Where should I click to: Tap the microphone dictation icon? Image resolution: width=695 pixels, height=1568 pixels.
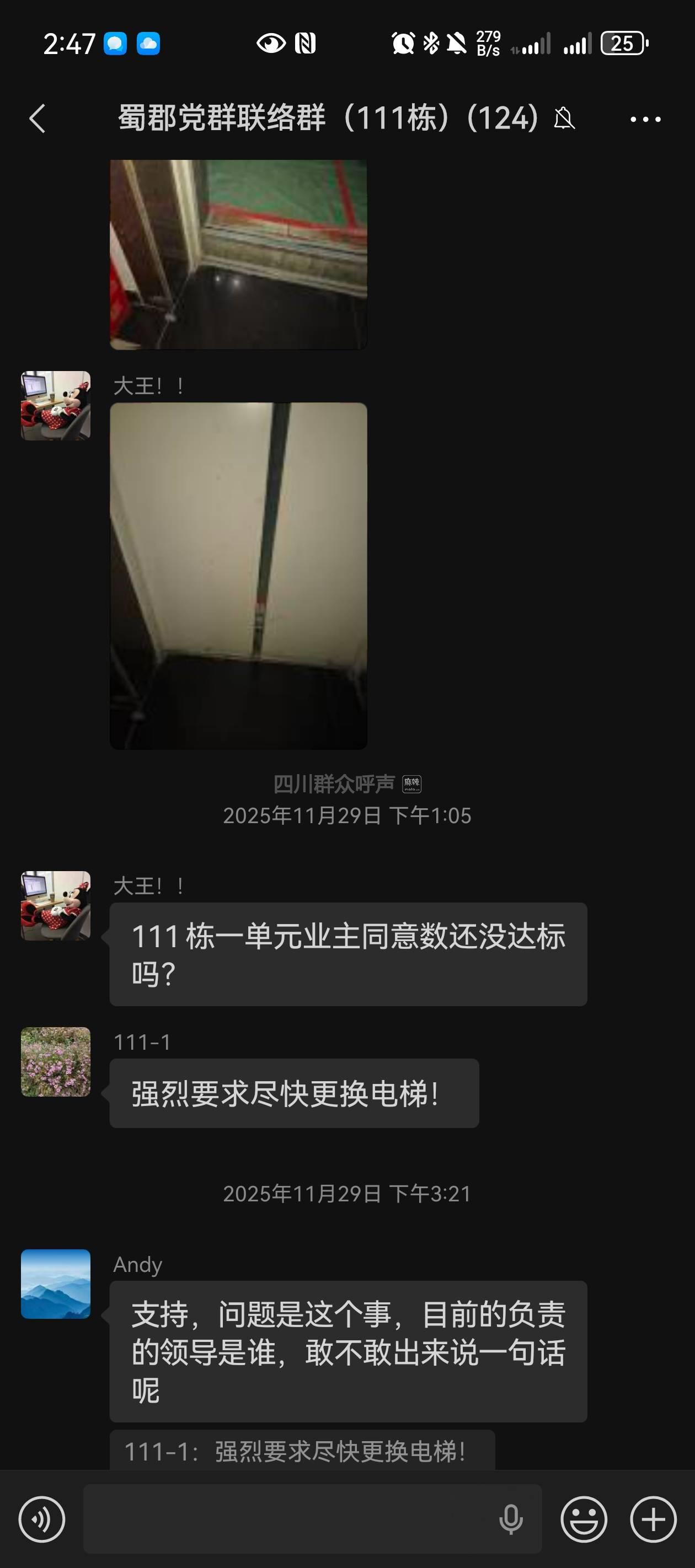click(x=510, y=1519)
